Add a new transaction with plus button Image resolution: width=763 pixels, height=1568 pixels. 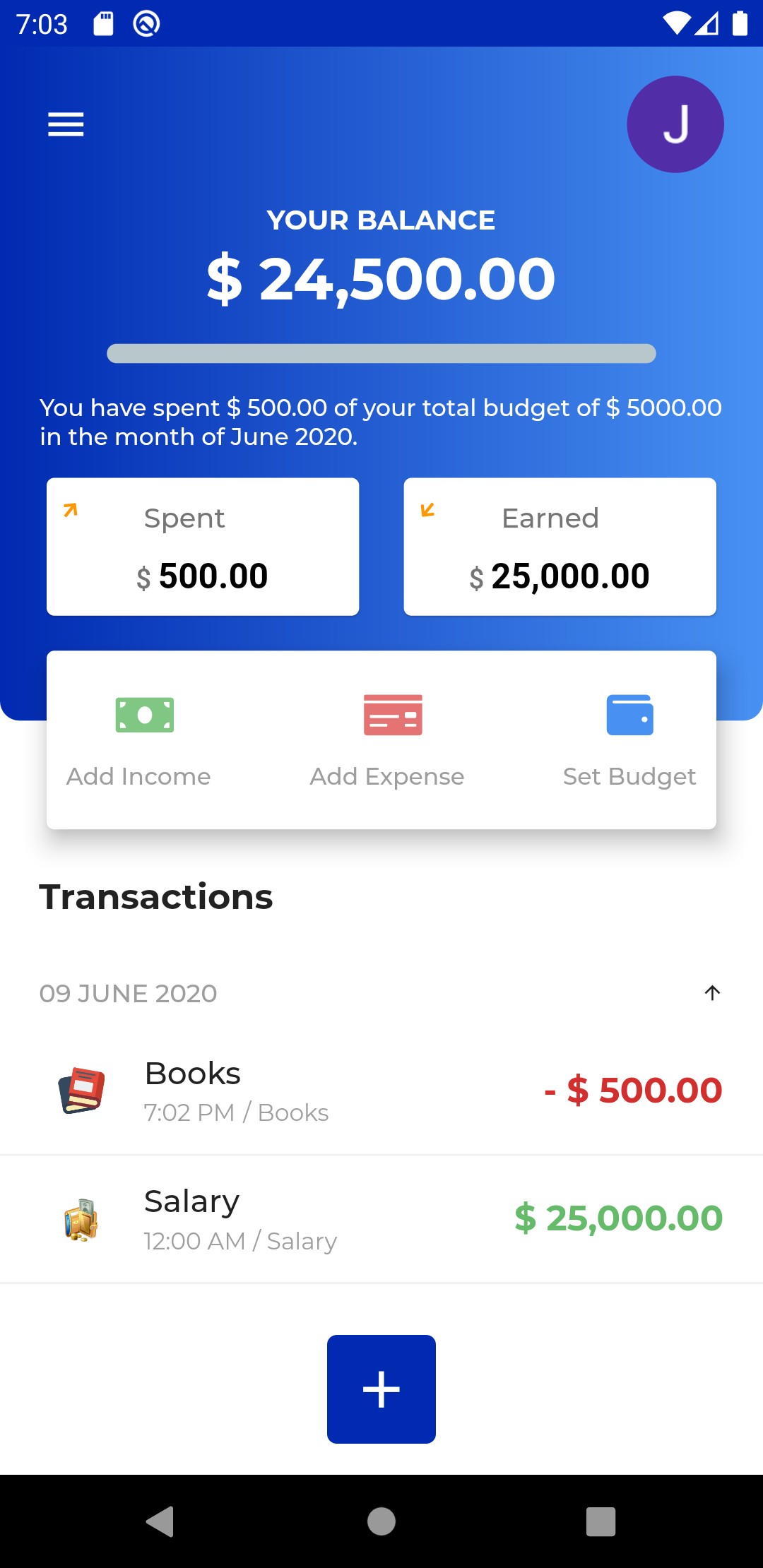click(381, 1389)
